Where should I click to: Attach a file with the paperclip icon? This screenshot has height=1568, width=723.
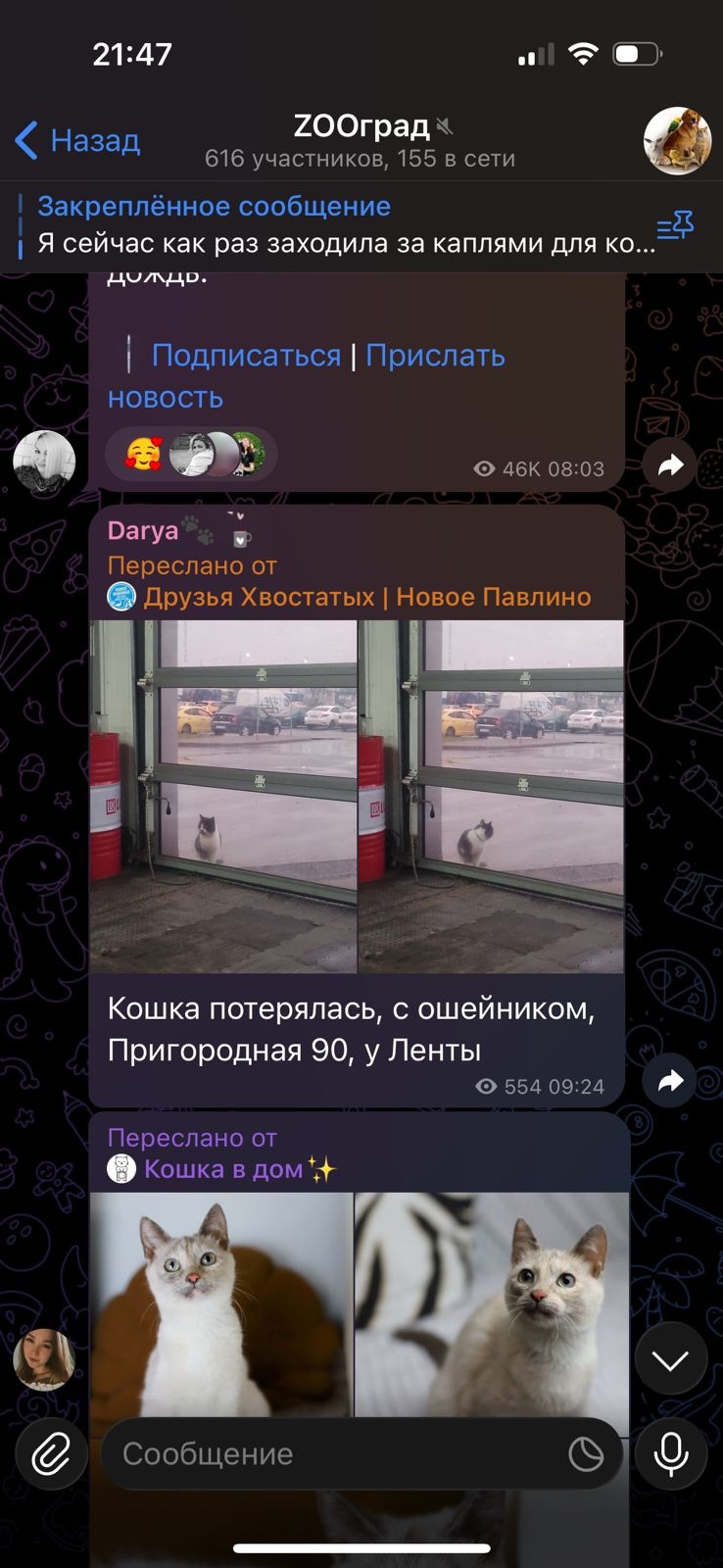51,1454
